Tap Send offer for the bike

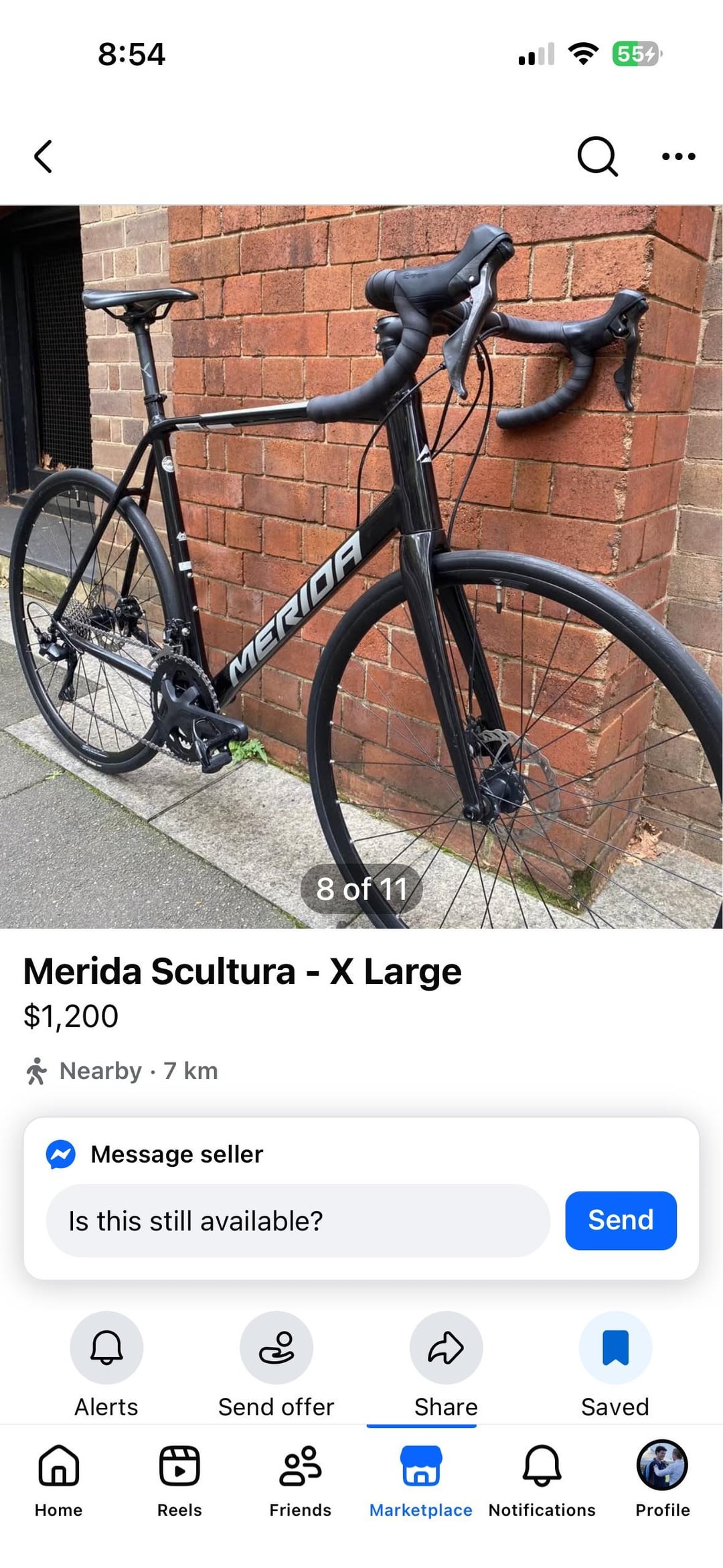point(276,1348)
